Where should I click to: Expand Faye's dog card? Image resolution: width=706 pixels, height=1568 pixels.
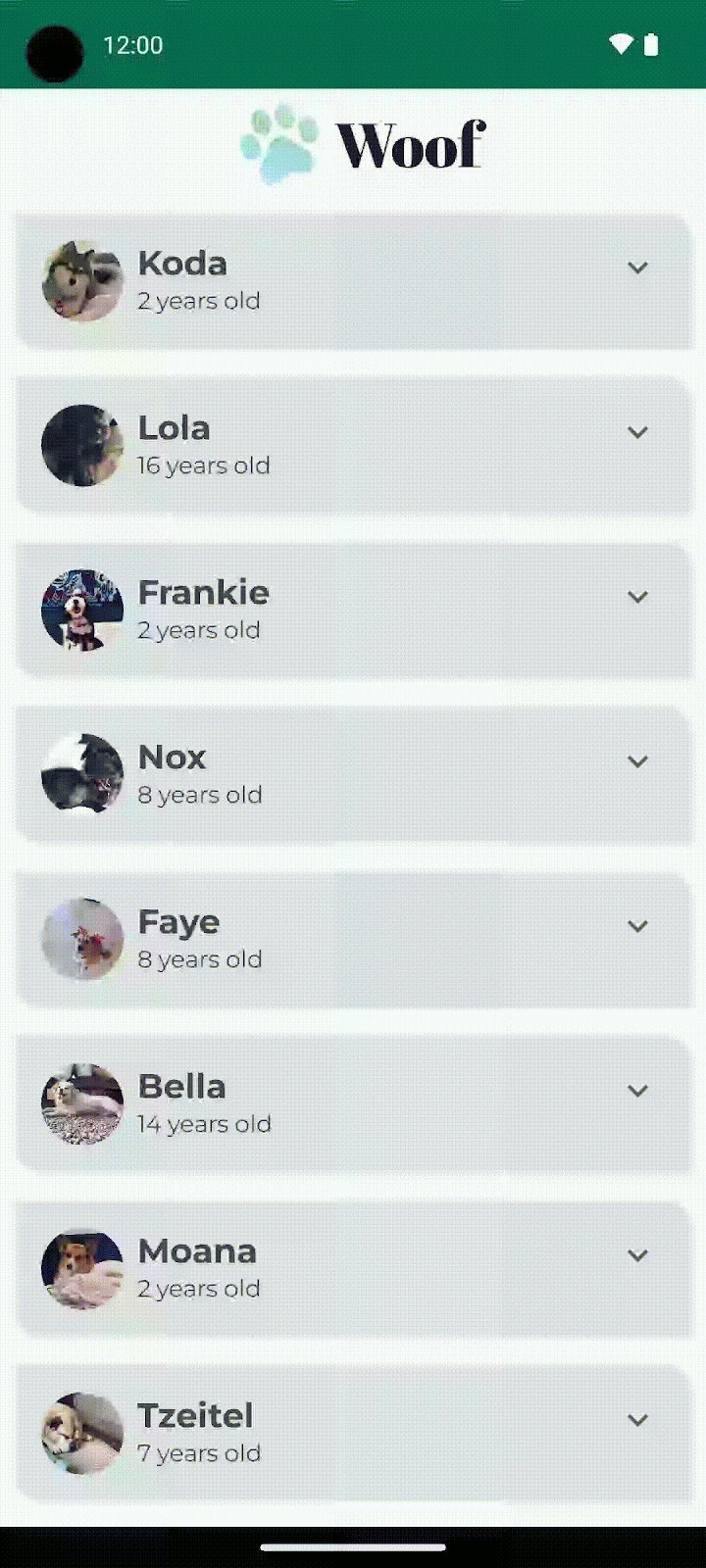(x=637, y=926)
